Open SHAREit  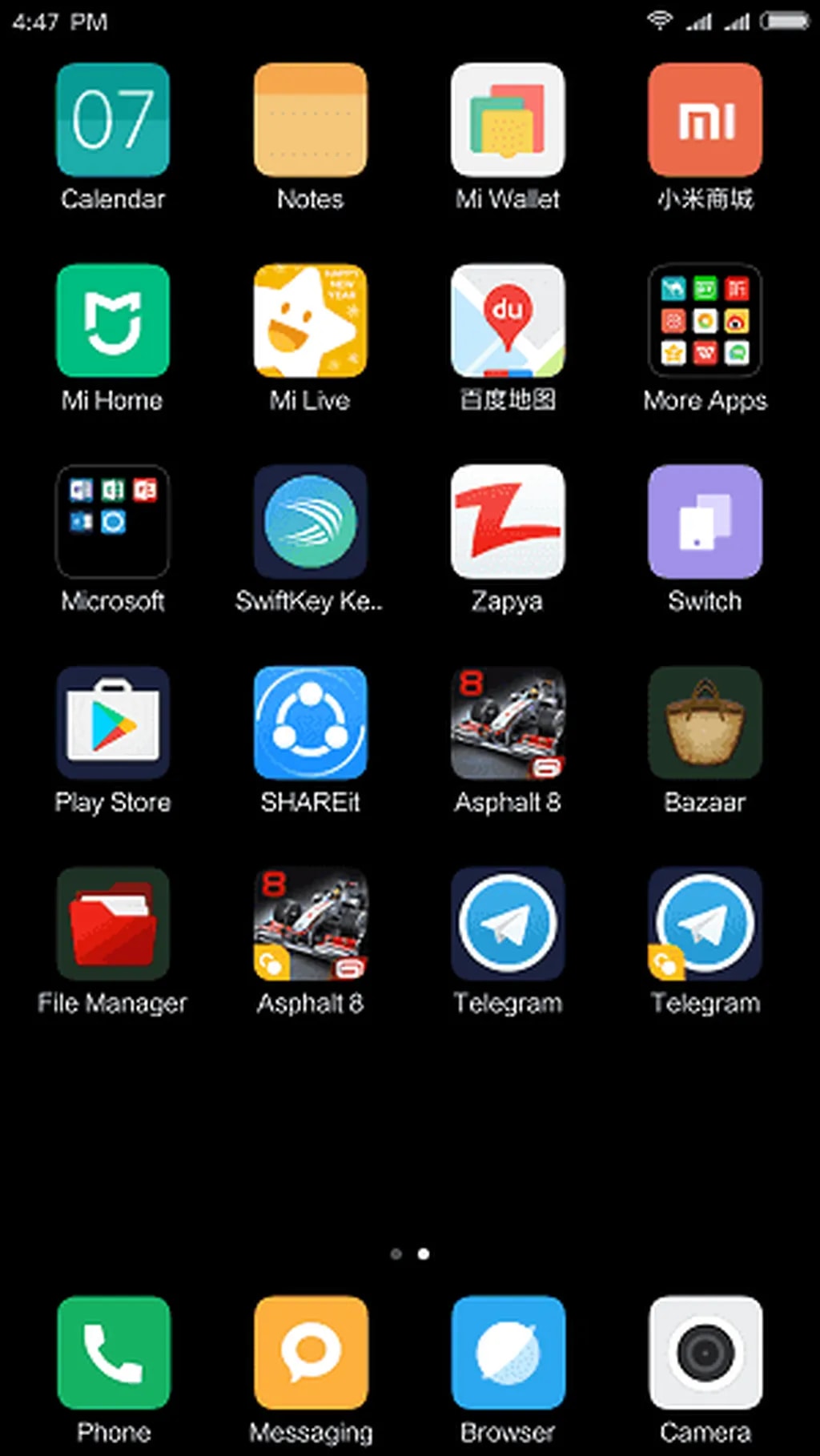pyautogui.click(x=310, y=723)
